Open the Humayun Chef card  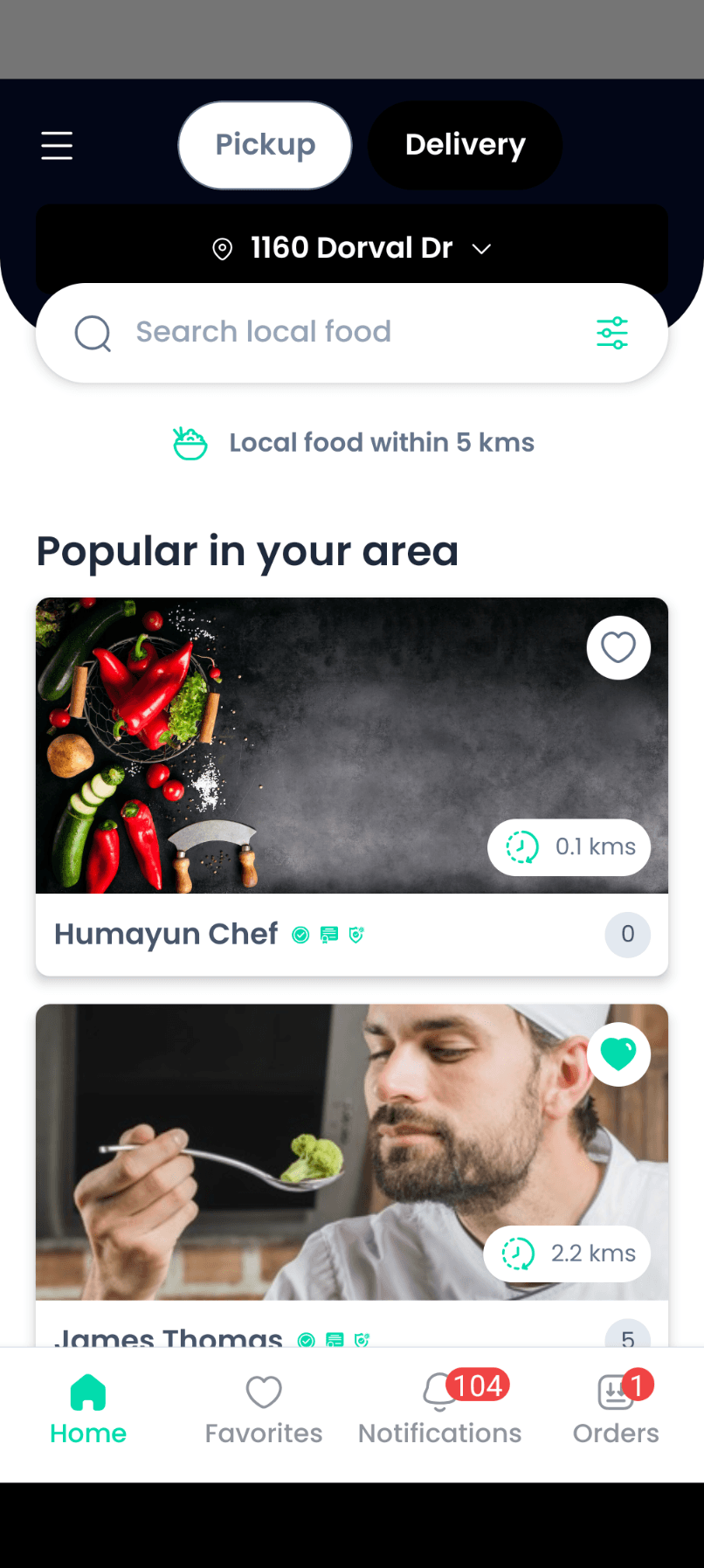click(352, 786)
